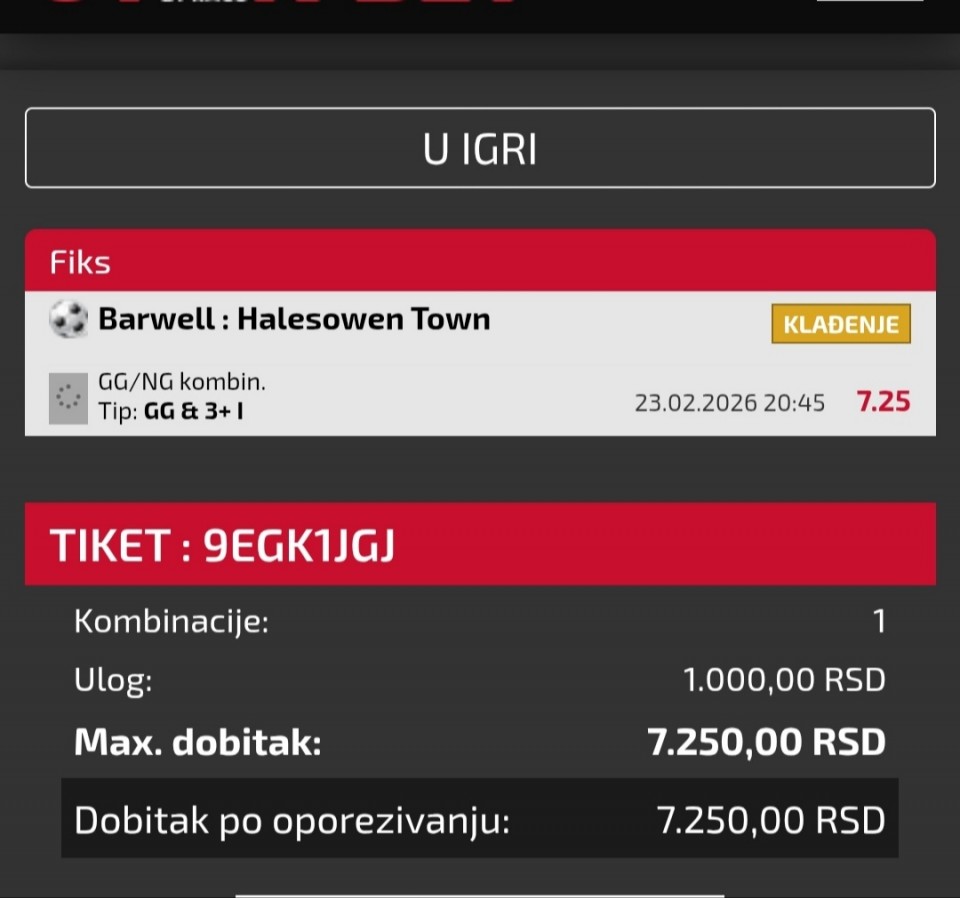Open the Barwell : Halesowen Town match
Screen dimensions: 960x898
coord(294,320)
